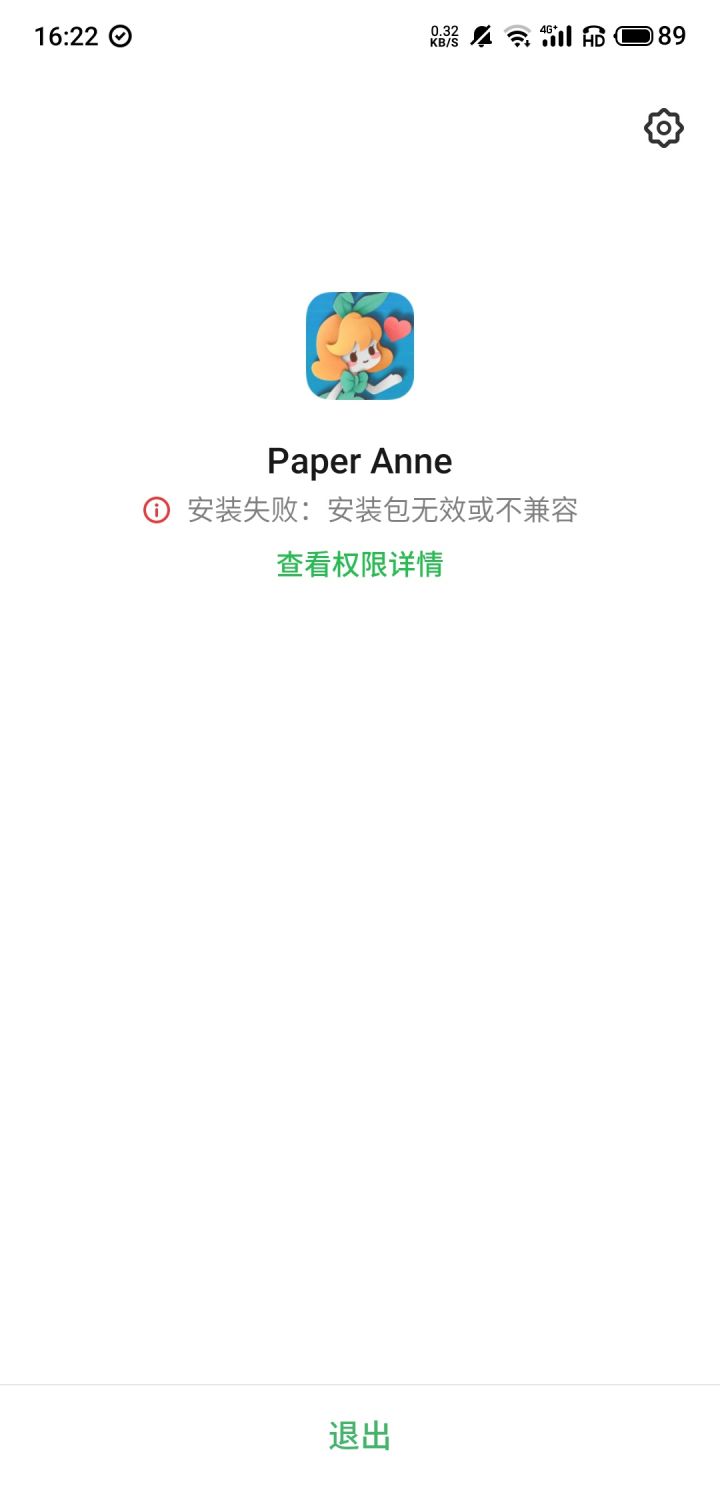Tap the Paper Anne app icon
The width and height of the screenshot is (720, 1488).
(360, 347)
